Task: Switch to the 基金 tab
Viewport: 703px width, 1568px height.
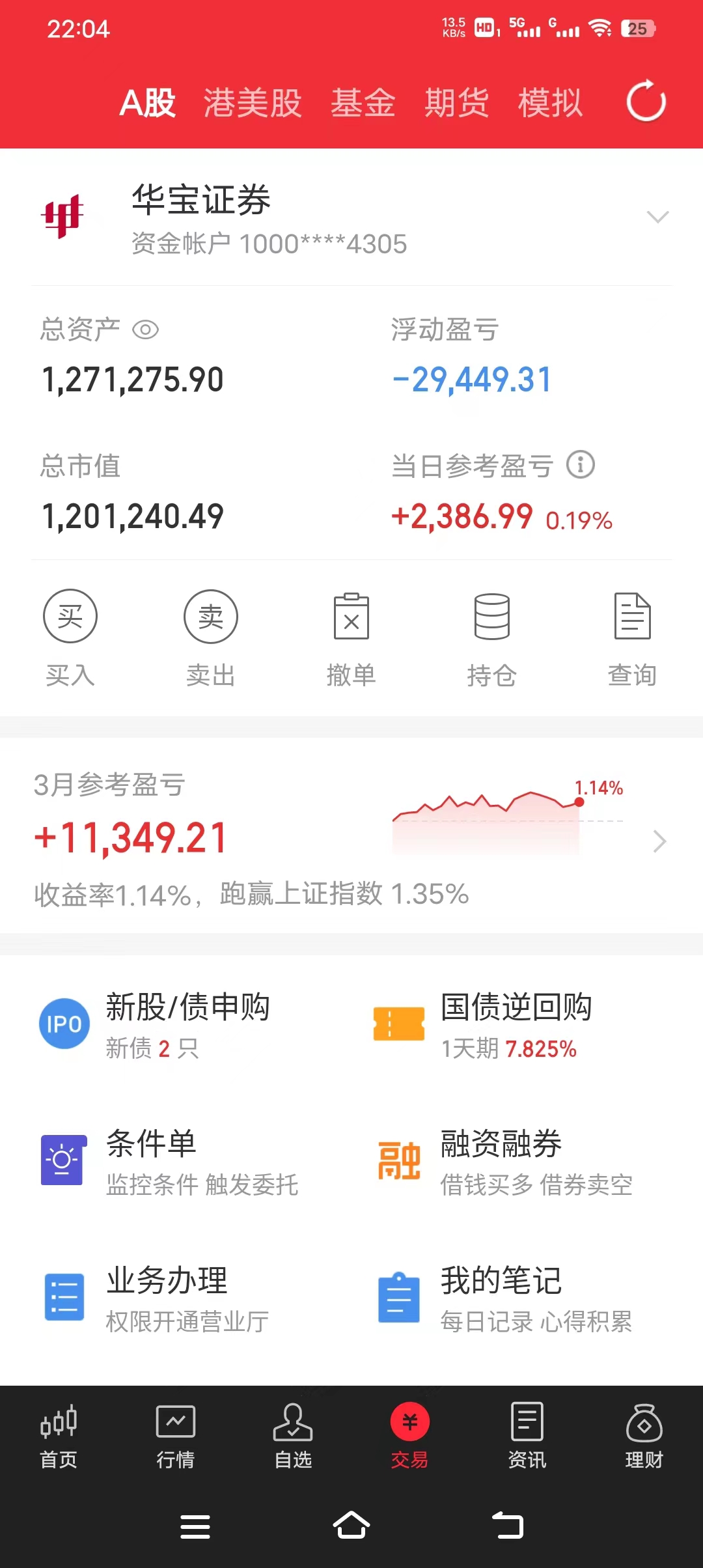Action: [x=363, y=103]
